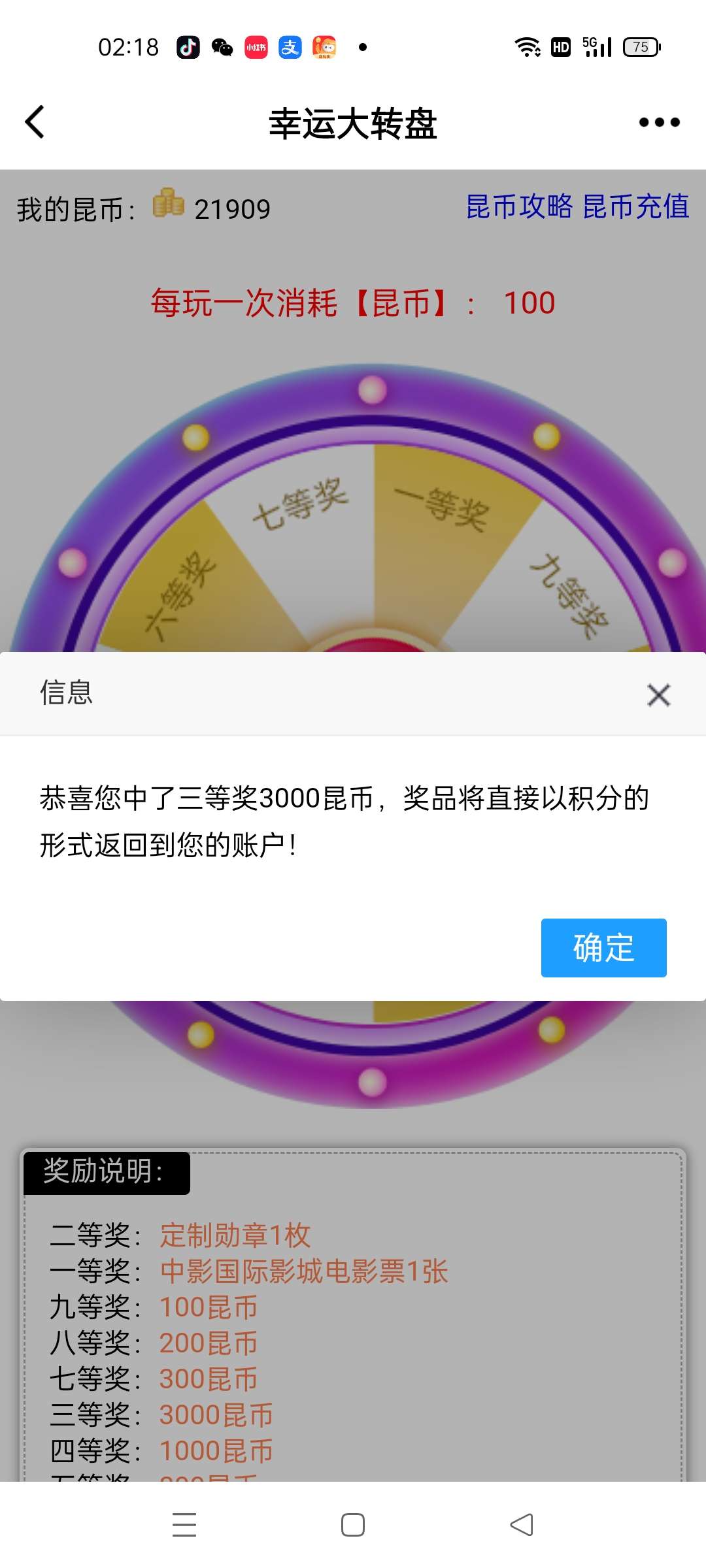Screen dimensions: 706x1568
Task: Open 昆币攻略 link
Action: pyautogui.click(x=519, y=207)
